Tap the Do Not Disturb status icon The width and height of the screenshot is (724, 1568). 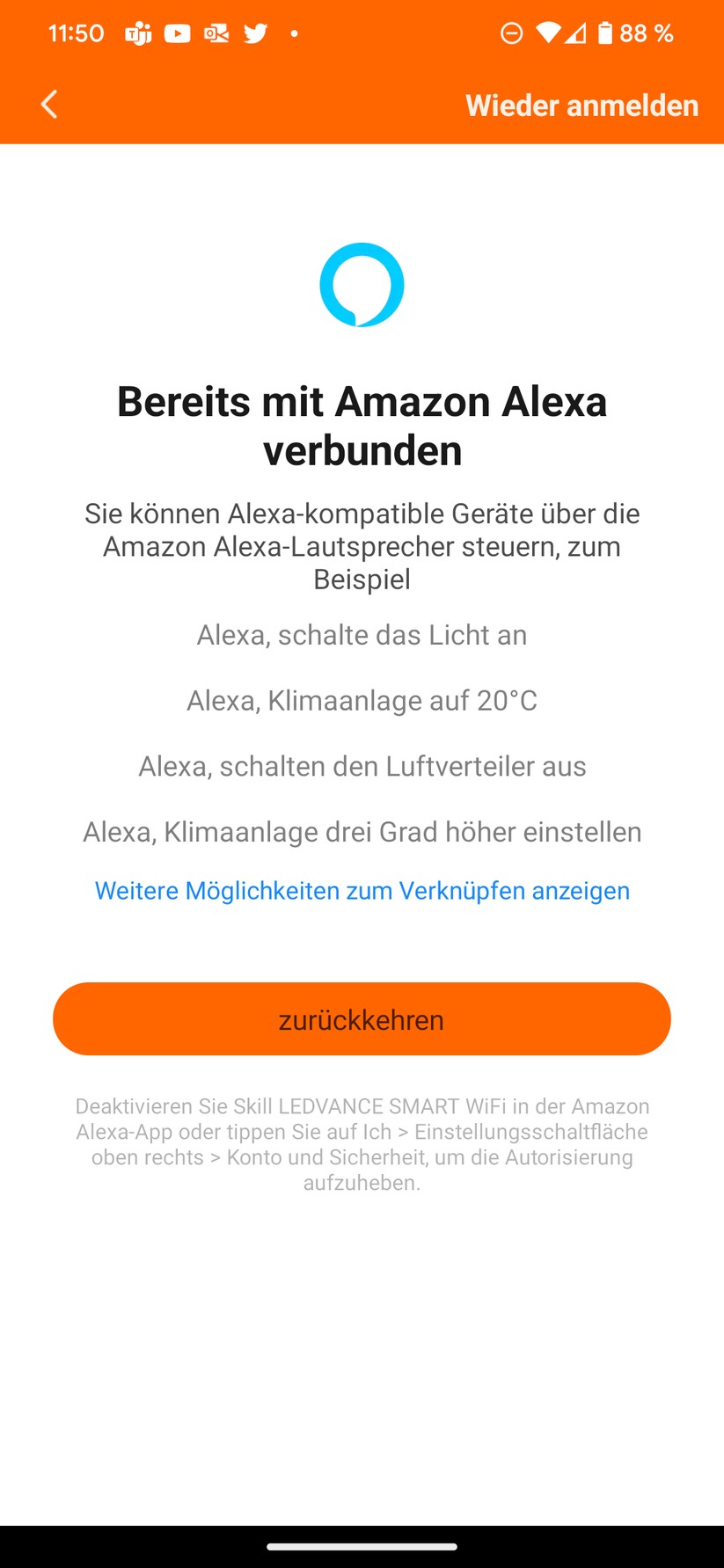click(x=510, y=33)
